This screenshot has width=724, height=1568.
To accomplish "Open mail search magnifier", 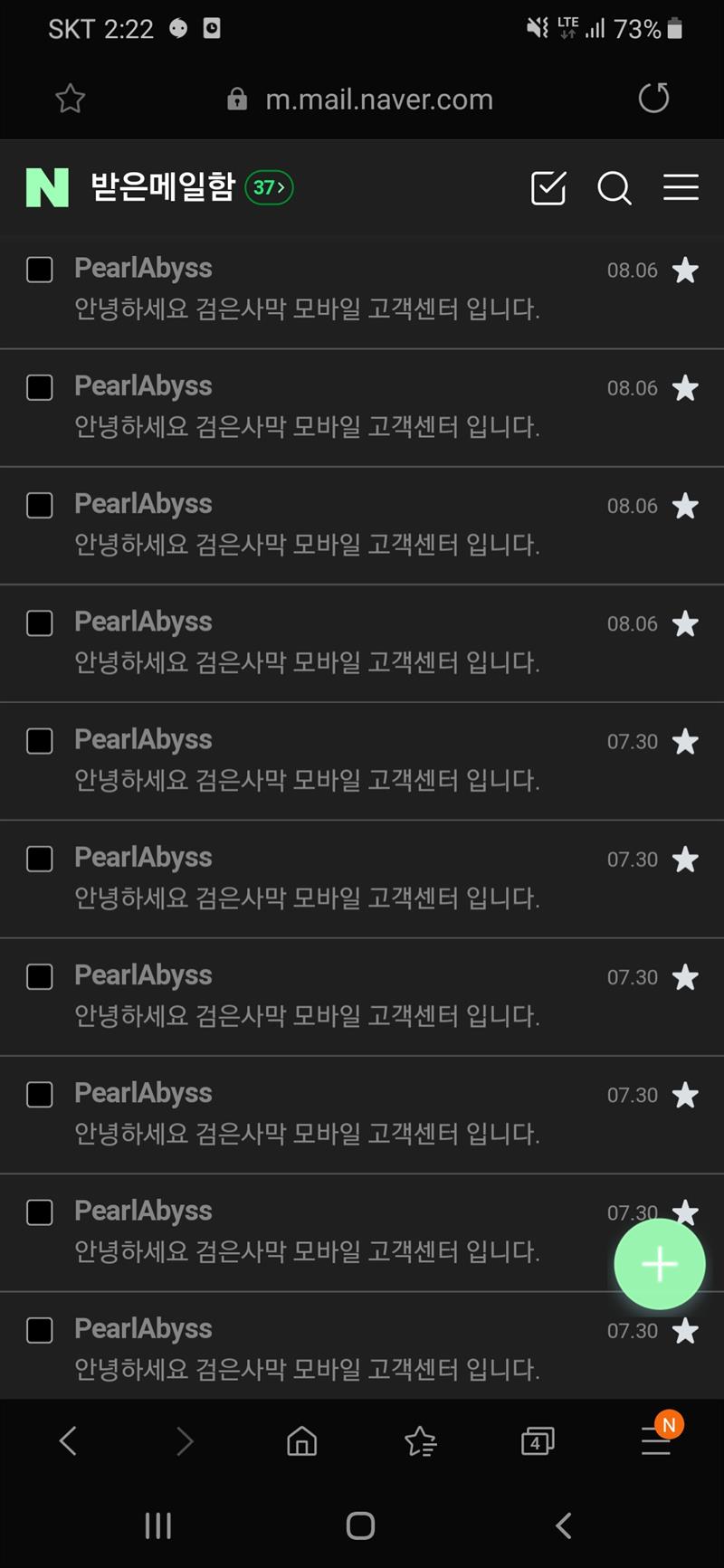I will [614, 188].
